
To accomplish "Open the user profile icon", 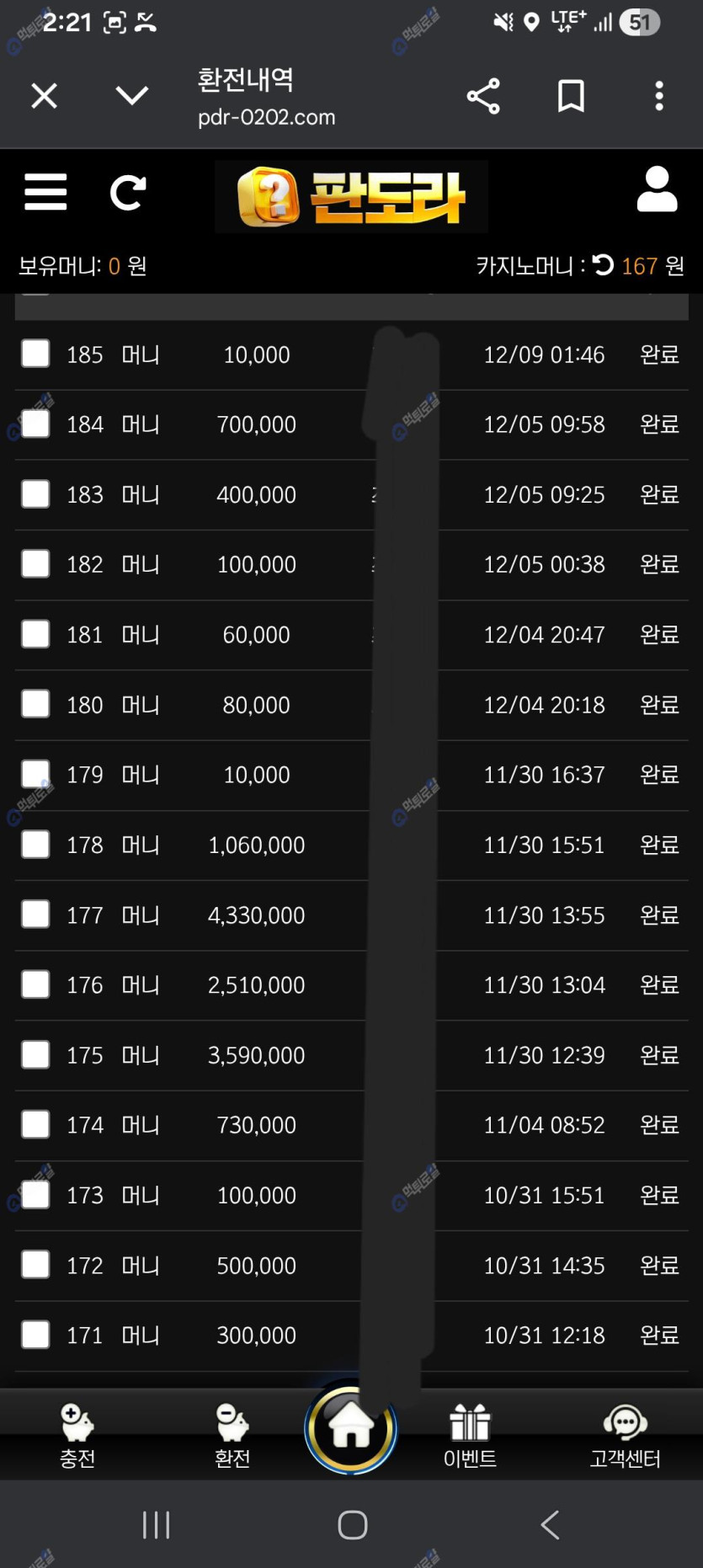I will (x=657, y=189).
